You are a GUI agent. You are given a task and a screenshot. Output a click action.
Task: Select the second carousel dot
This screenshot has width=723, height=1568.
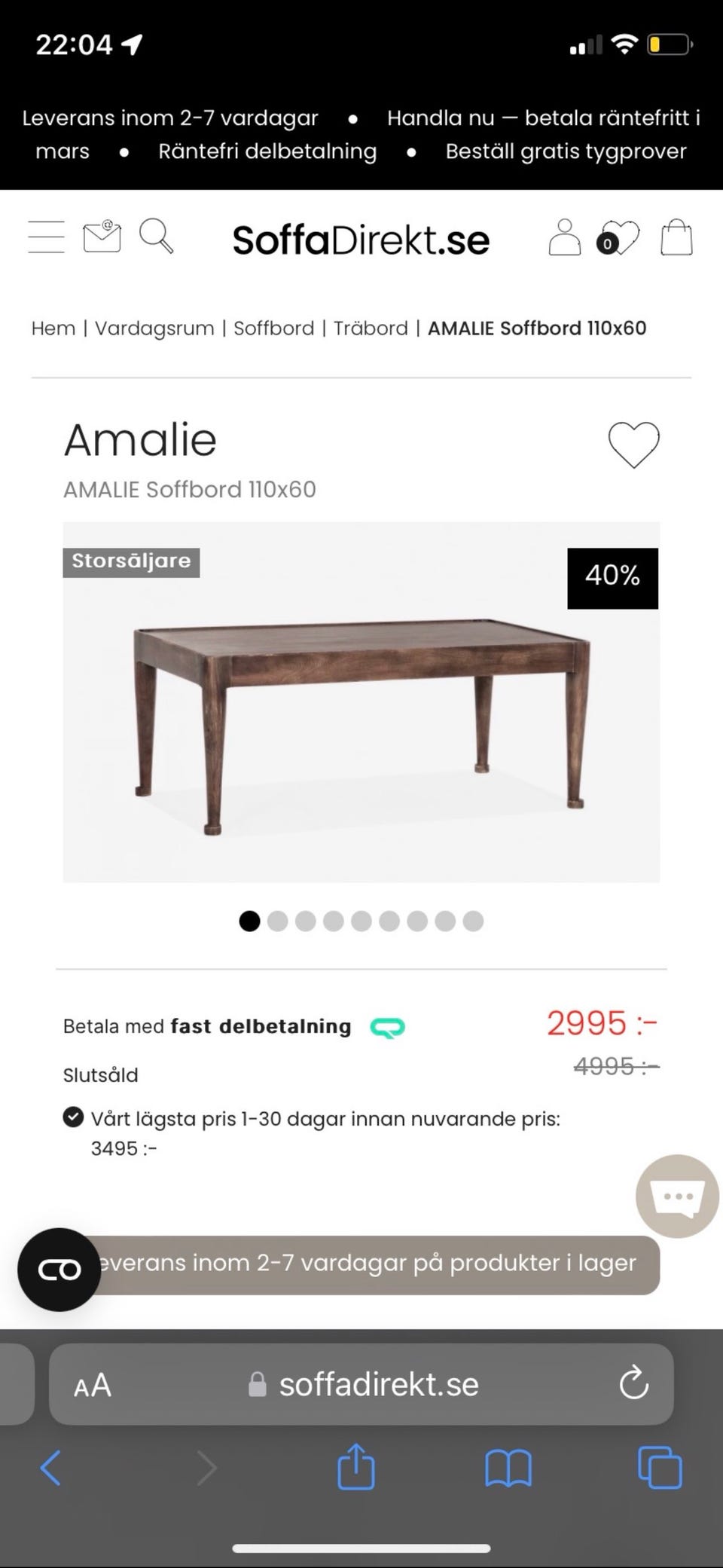point(277,921)
